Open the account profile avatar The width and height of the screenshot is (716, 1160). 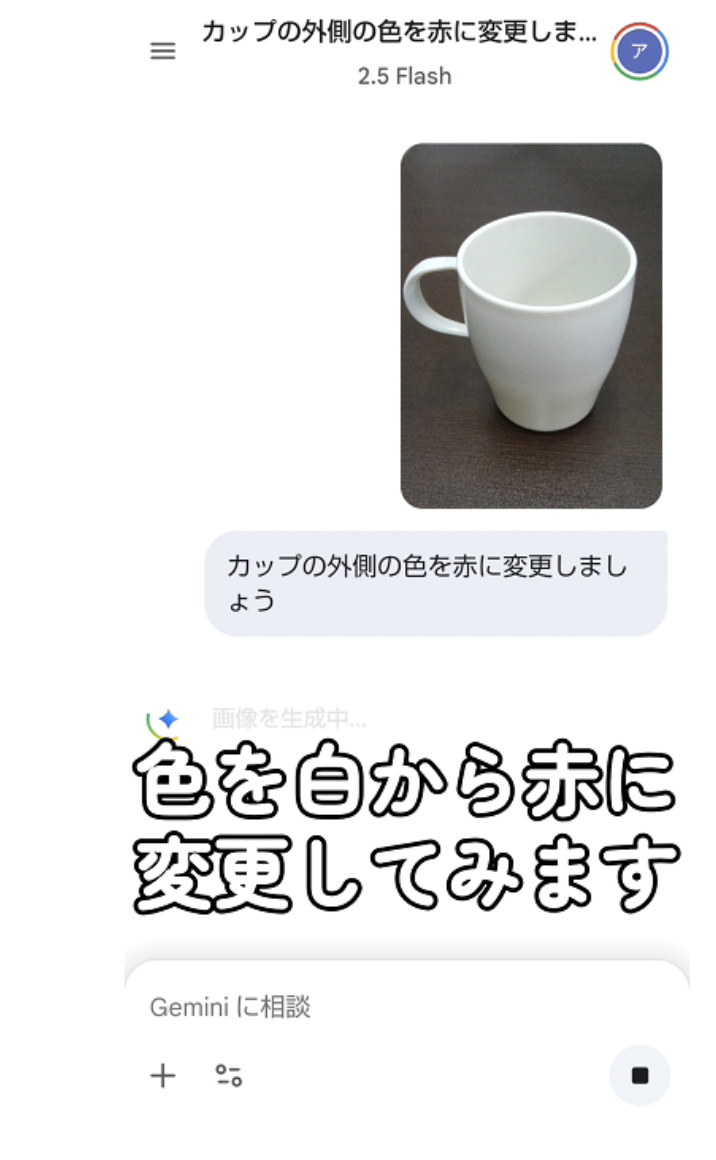pyautogui.click(x=639, y=52)
